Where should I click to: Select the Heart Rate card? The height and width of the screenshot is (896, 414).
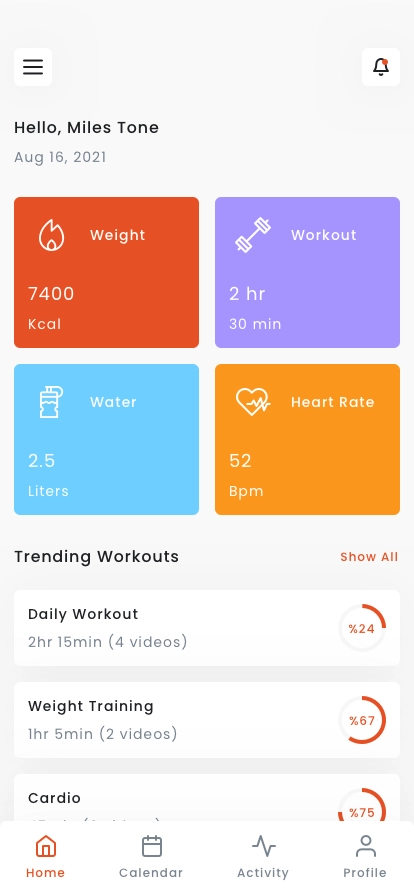pos(307,439)
